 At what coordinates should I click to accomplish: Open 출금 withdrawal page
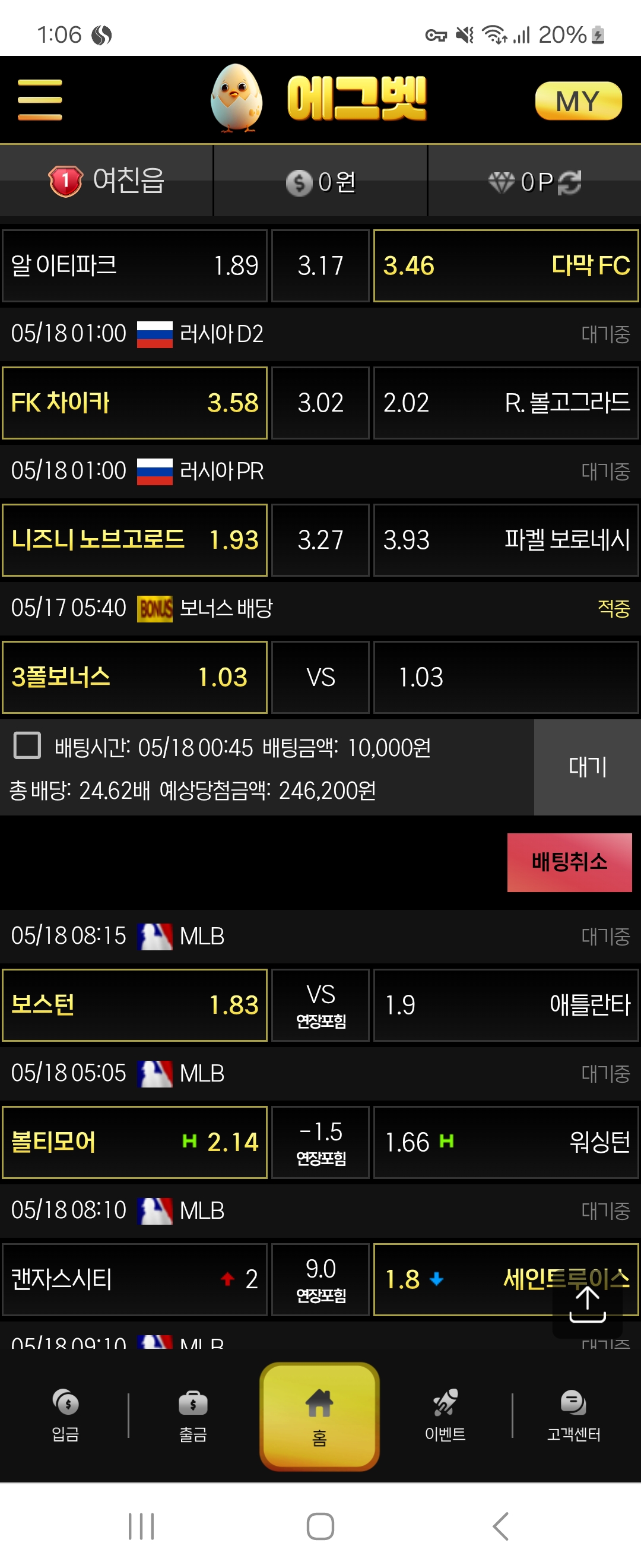pyautogui.click(x=193, y=1416)
